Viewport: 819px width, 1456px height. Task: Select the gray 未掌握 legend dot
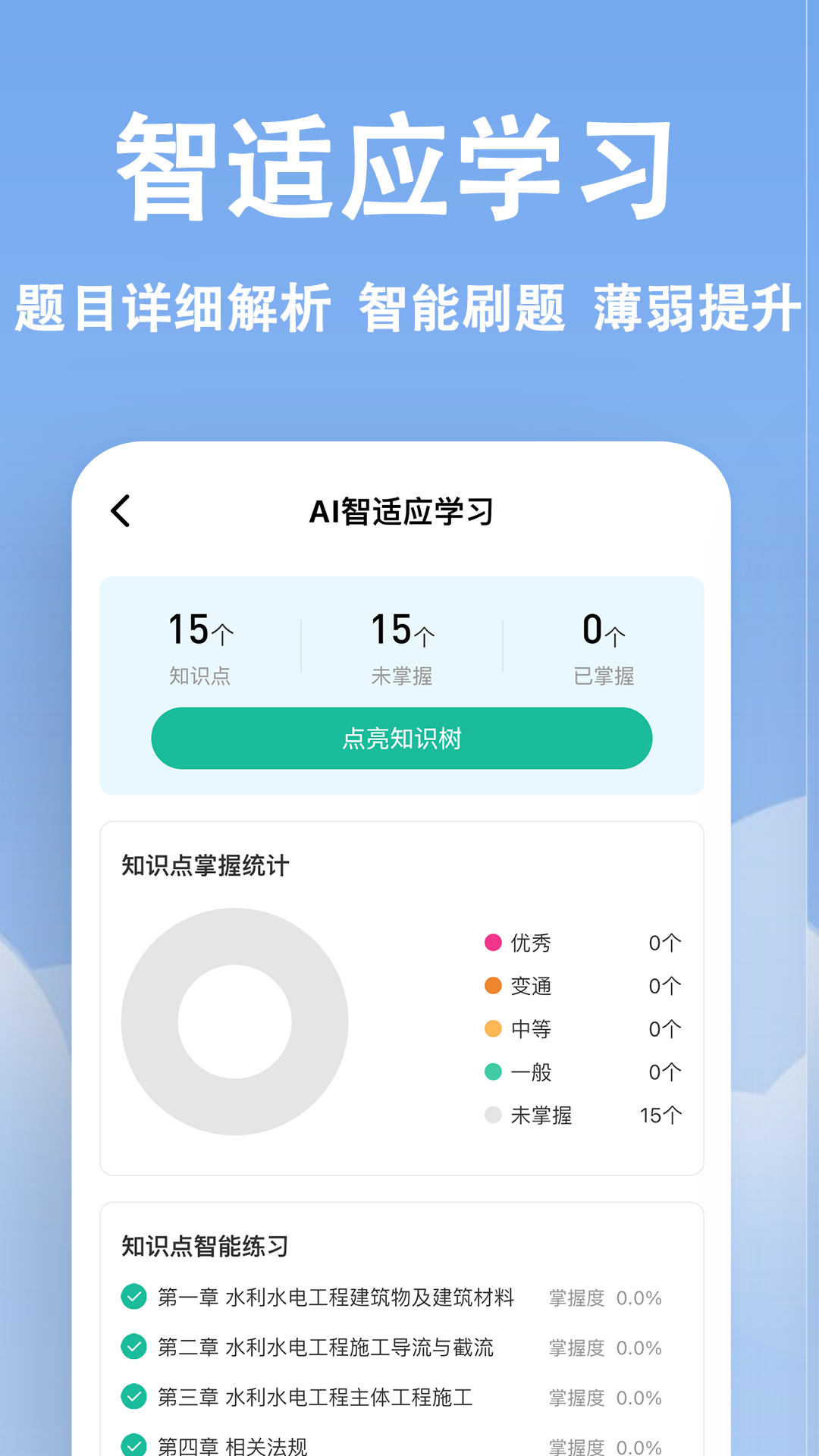494,1116
